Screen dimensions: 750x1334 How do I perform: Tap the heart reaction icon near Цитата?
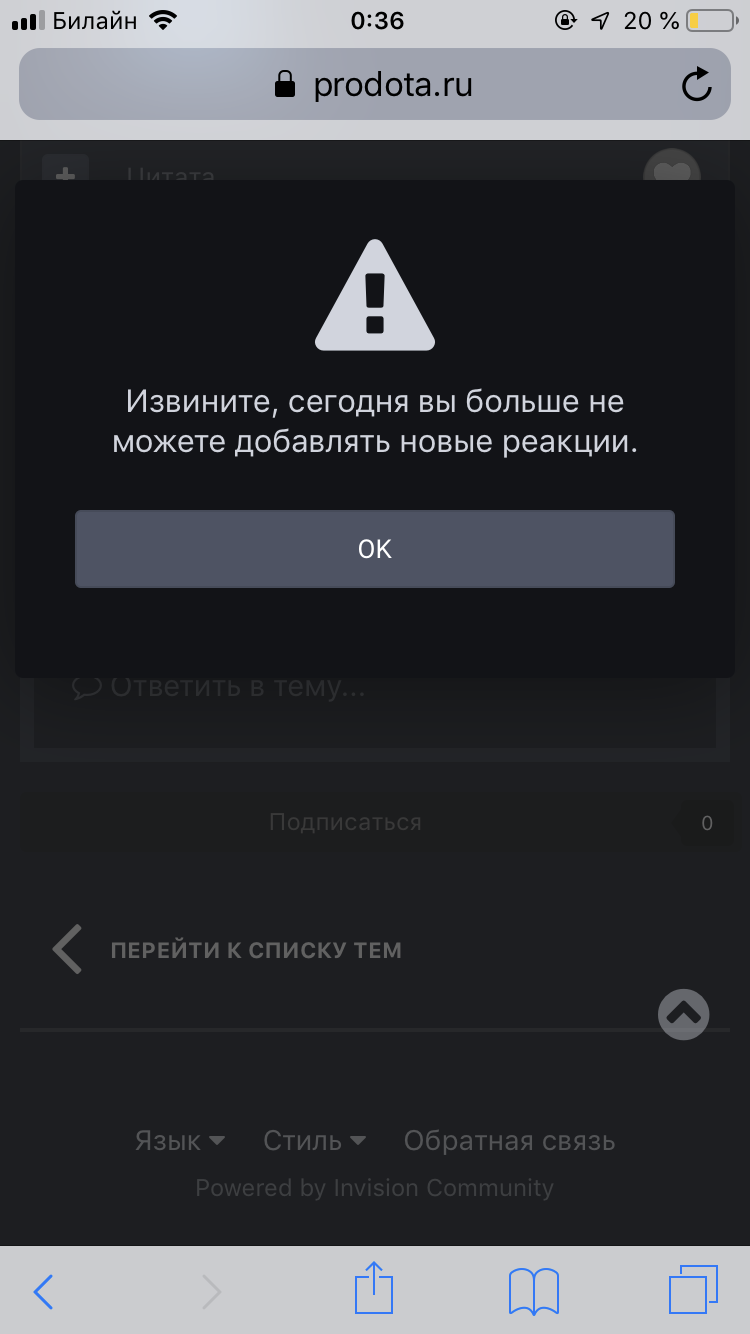coord(671,172)
